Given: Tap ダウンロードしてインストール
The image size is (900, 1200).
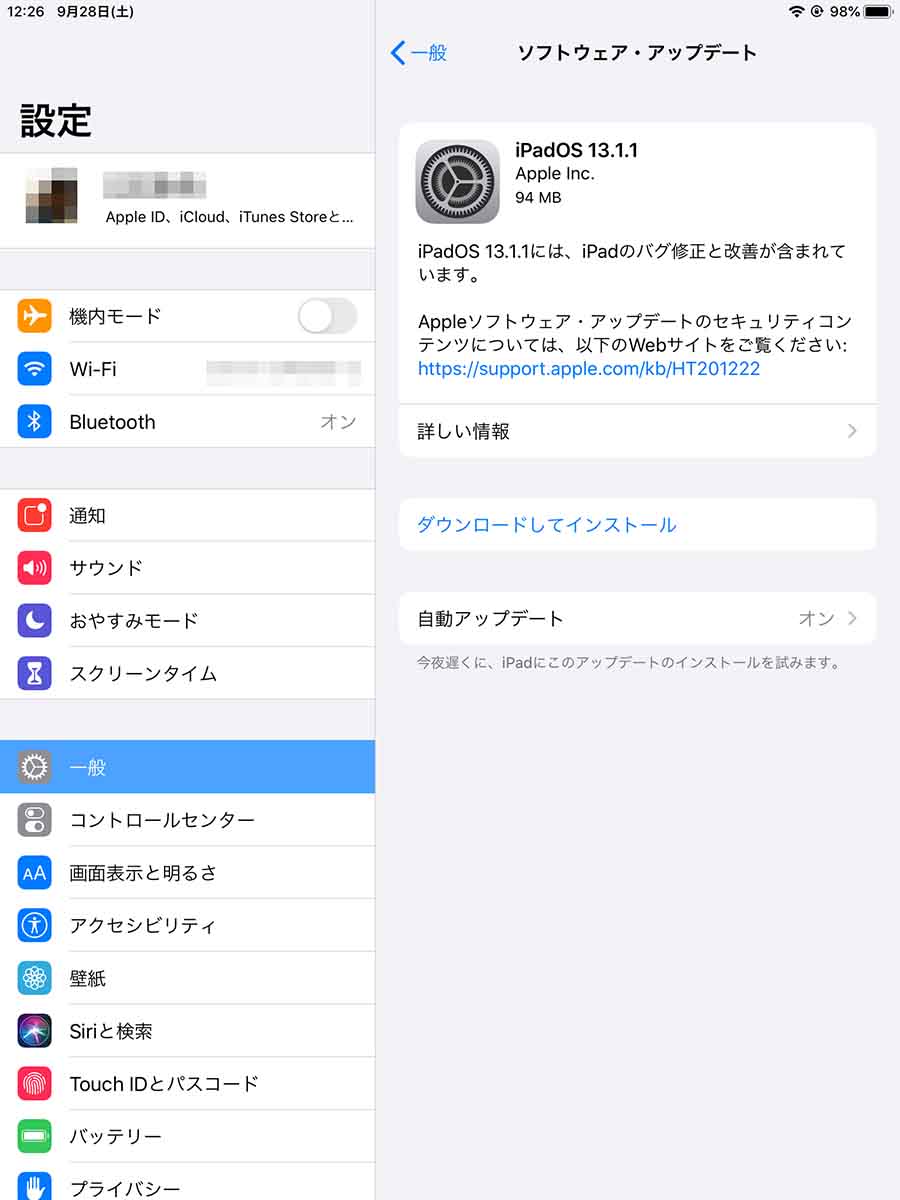Looking at the screenshot, I should pyautogui.click(x=547, y=525).
